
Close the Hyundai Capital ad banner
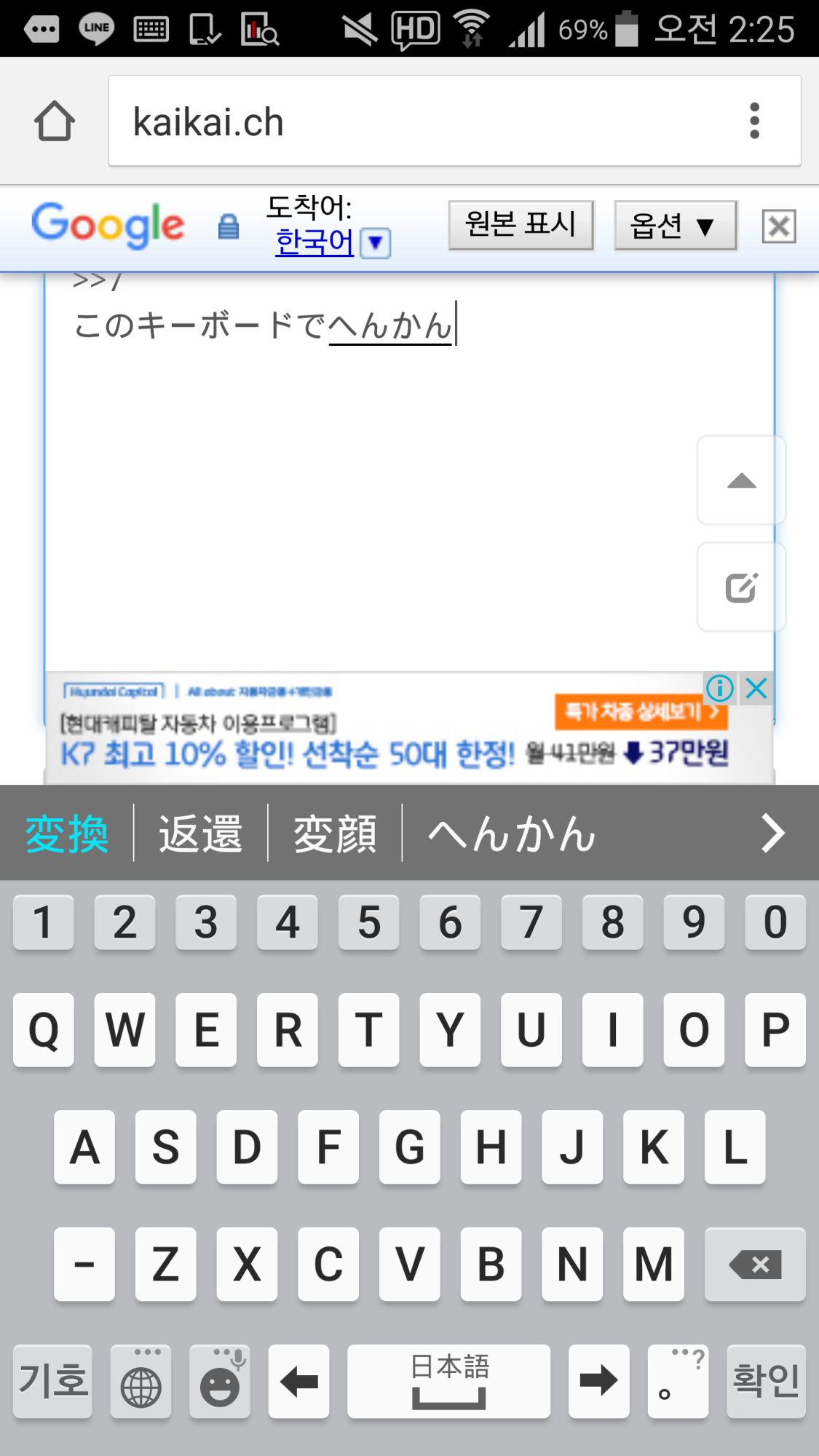(x=757, y=688)
